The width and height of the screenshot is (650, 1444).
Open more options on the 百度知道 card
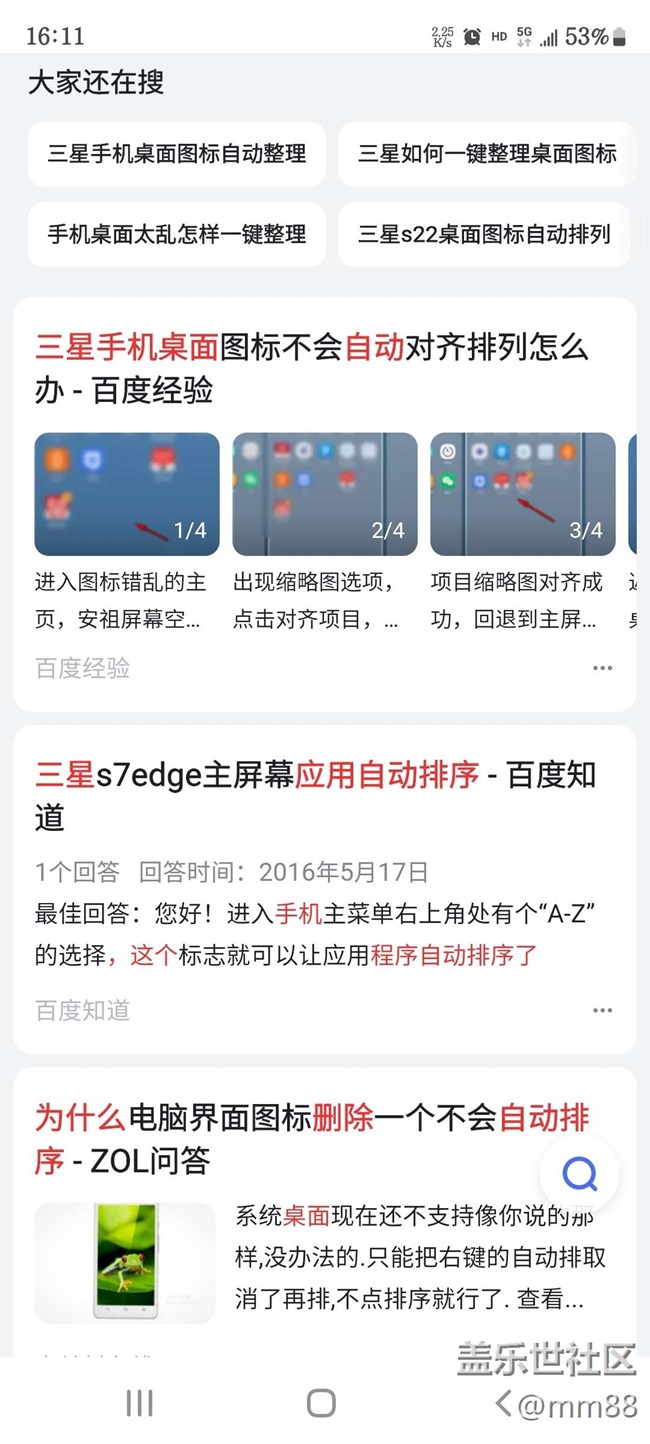[602, 1010]
